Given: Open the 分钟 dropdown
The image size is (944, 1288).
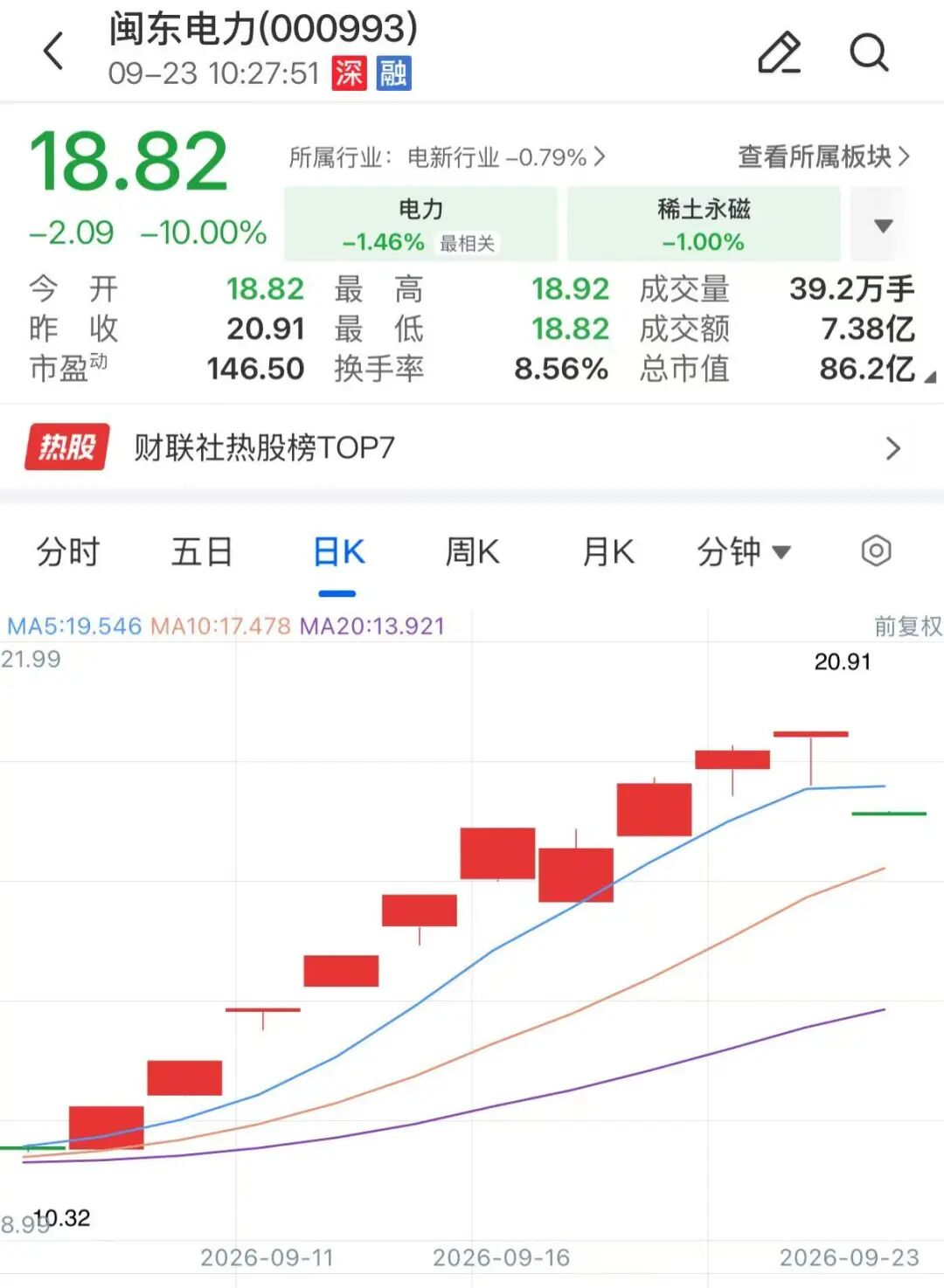Looking at the screenshot, I should point(743,552).
